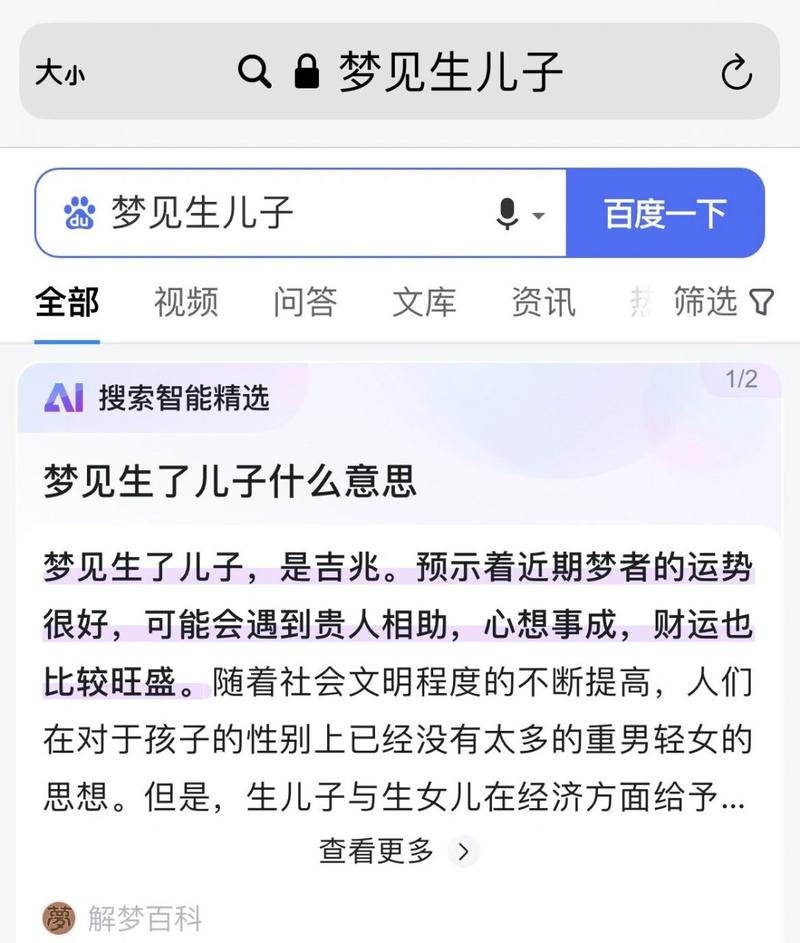Switch to the 视频 tab
Screen dimensions: 800x943
tap(186, 301)
